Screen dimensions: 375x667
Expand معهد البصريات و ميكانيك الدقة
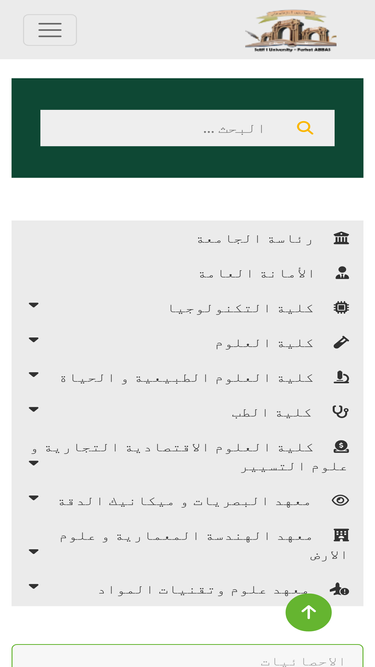[x=187, y=501]
